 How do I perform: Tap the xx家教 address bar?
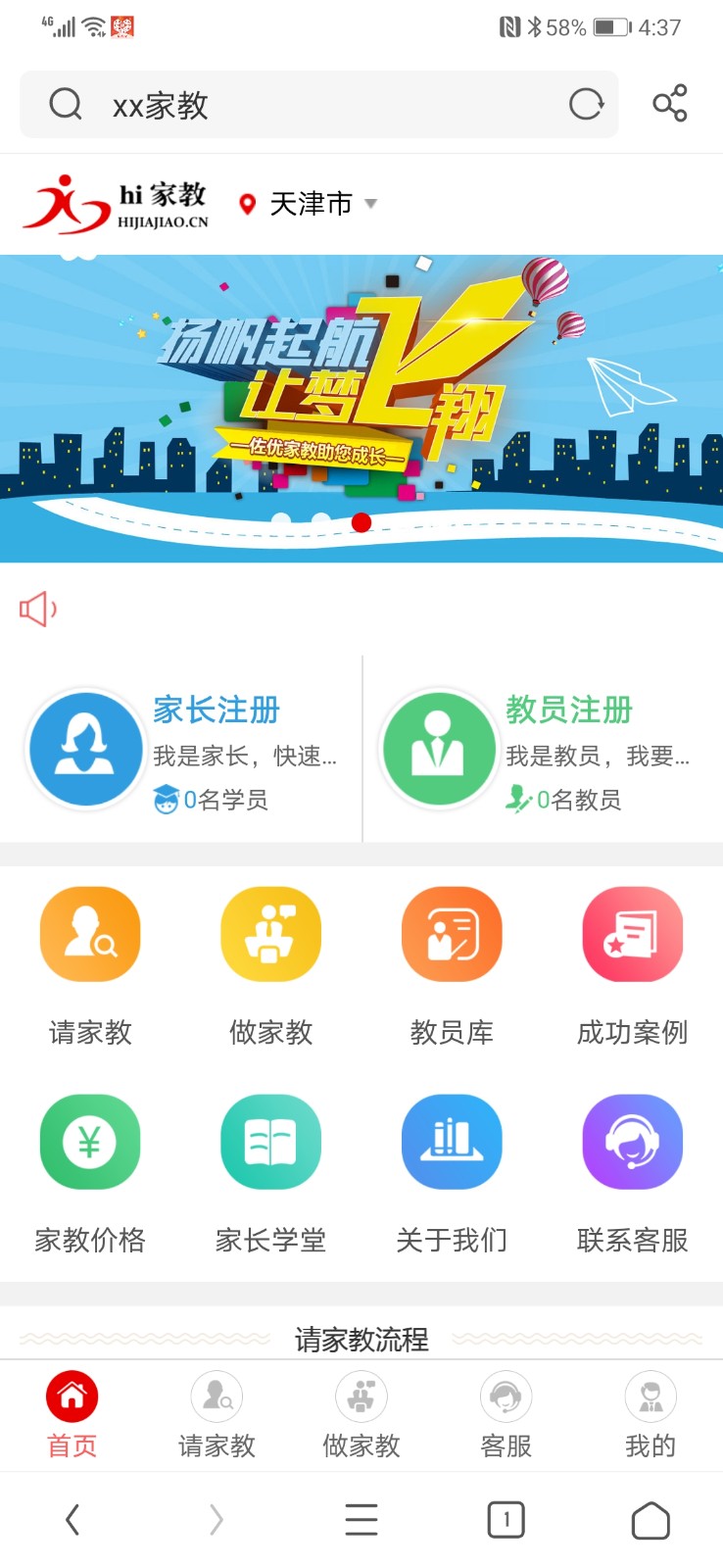tap(294, 105)
